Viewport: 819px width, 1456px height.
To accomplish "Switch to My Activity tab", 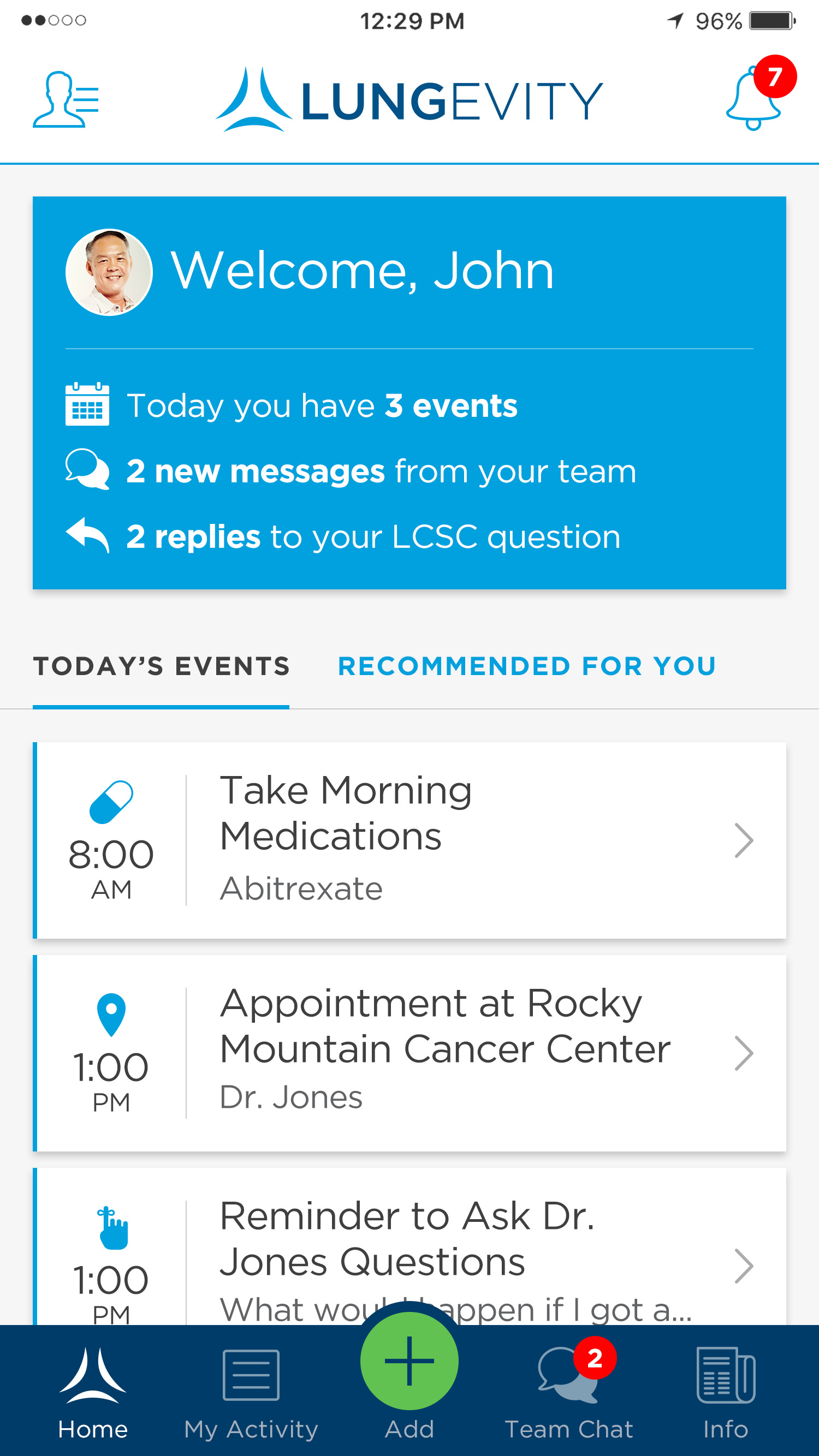I will coord(251,1392).
